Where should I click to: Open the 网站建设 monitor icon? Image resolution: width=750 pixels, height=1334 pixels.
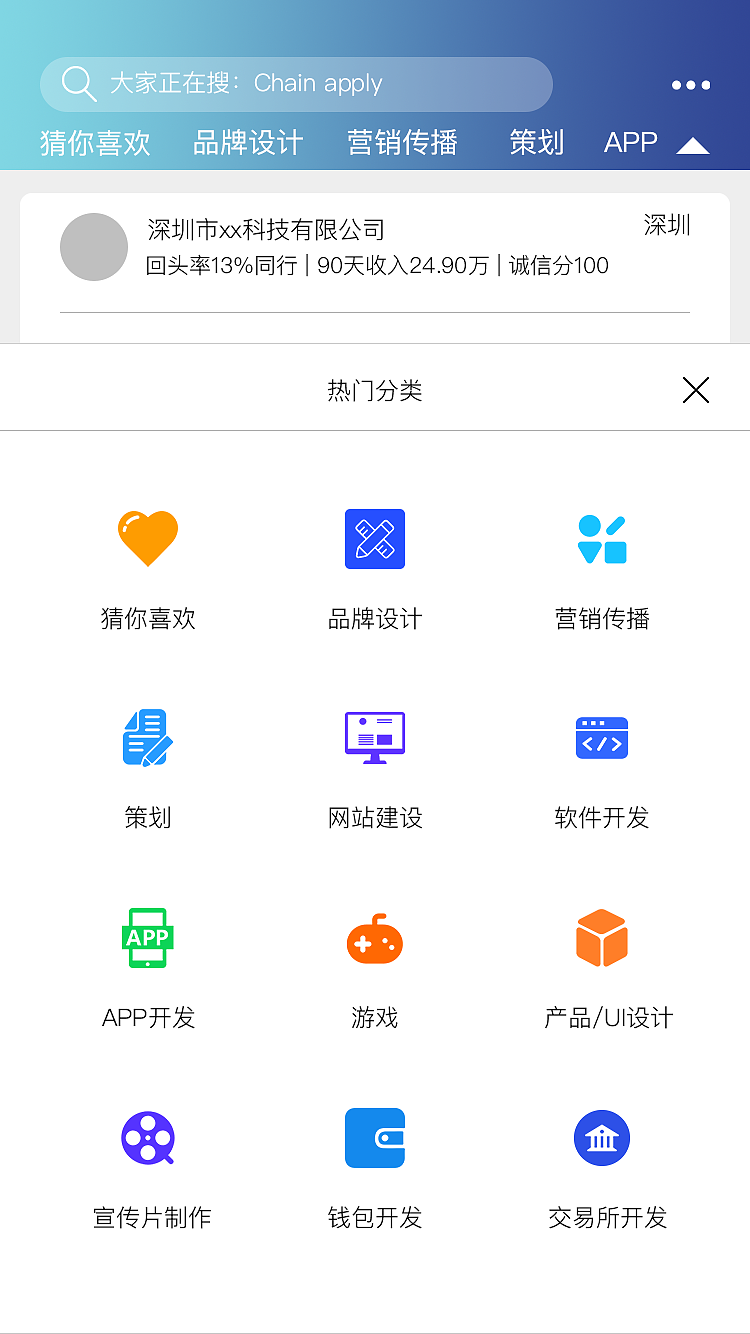[374, 738]
